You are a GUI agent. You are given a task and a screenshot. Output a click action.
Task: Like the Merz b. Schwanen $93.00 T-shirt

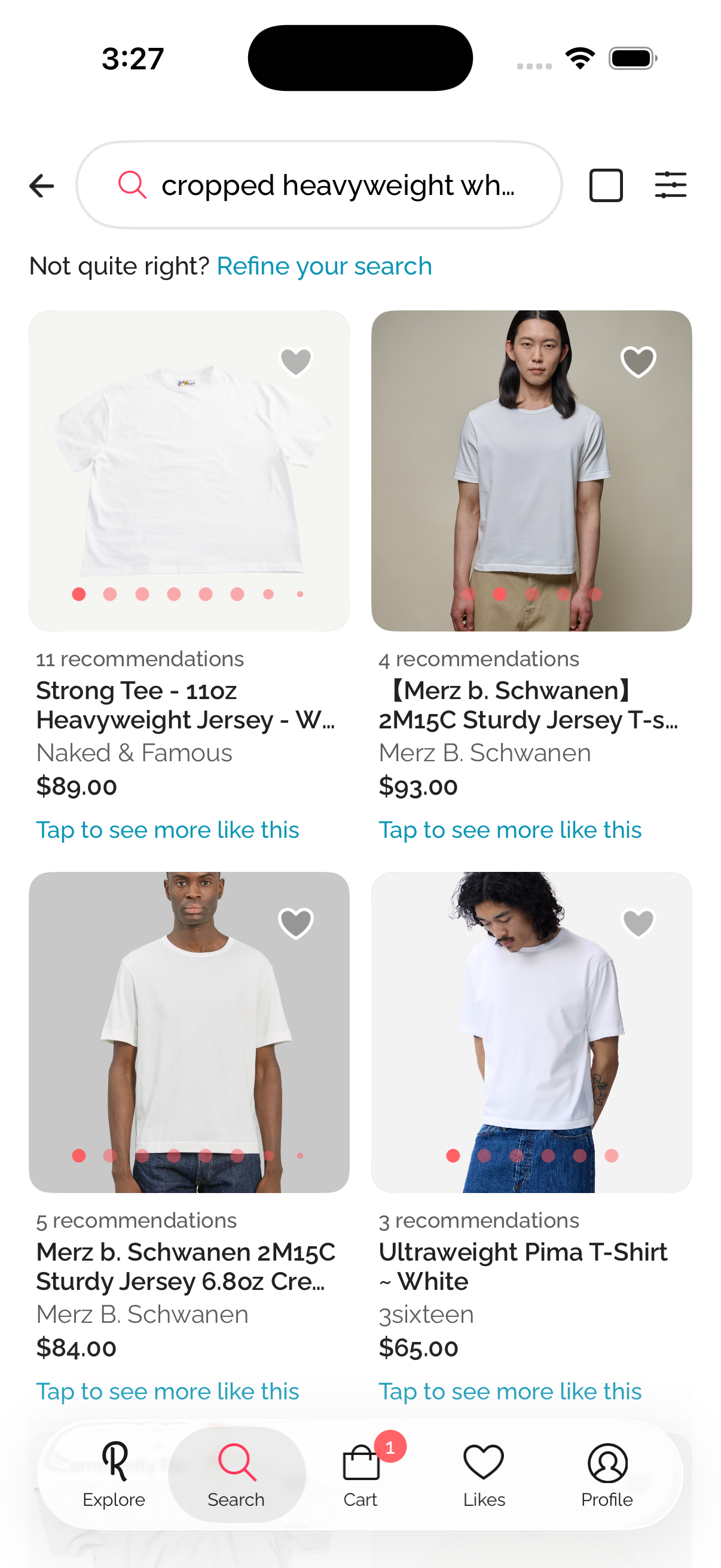(x=638, y=361)
